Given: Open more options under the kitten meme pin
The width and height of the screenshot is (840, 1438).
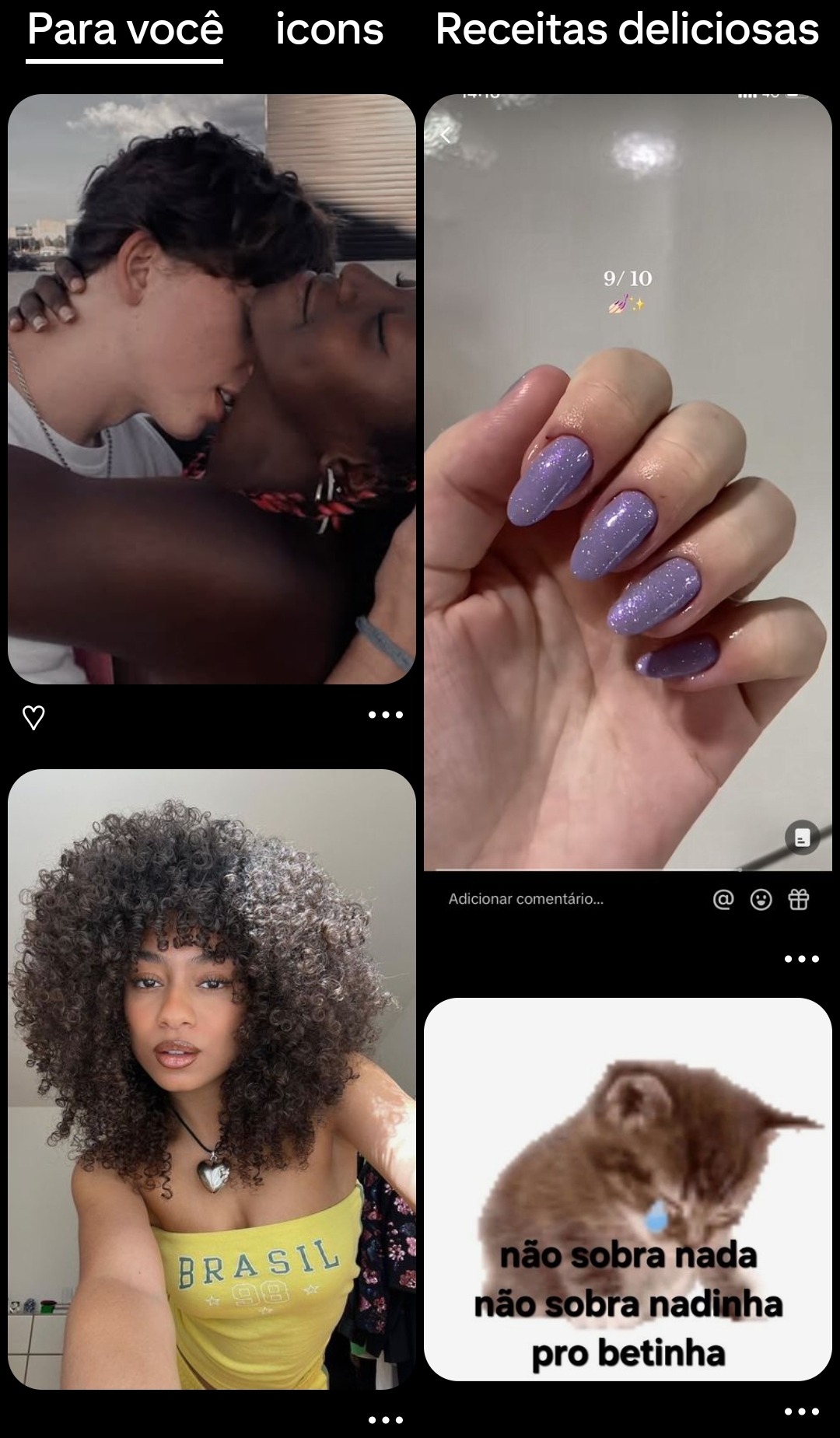Looking at the screenshot, I should click(x=802, y=1412).
